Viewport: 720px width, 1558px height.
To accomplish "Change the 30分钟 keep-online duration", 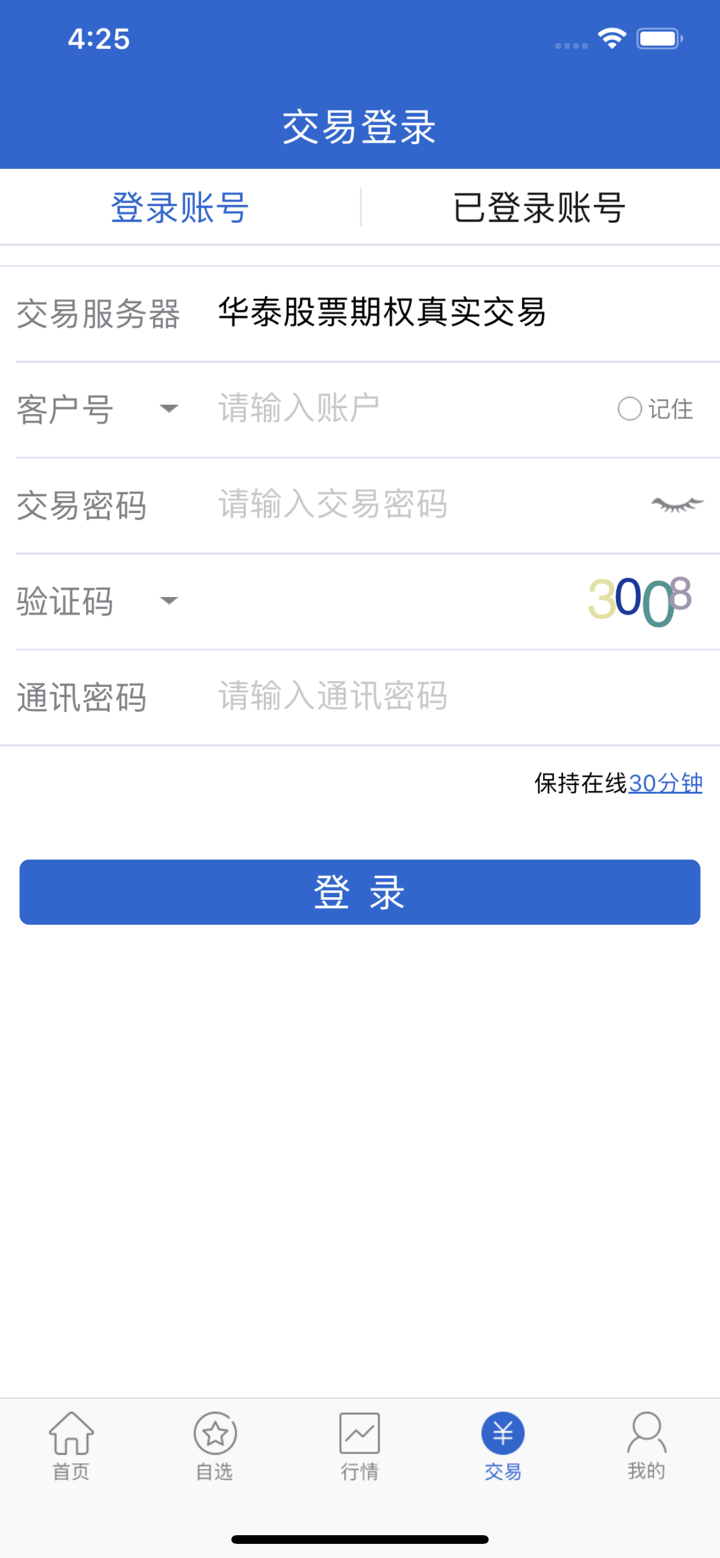I will [665, 783].
